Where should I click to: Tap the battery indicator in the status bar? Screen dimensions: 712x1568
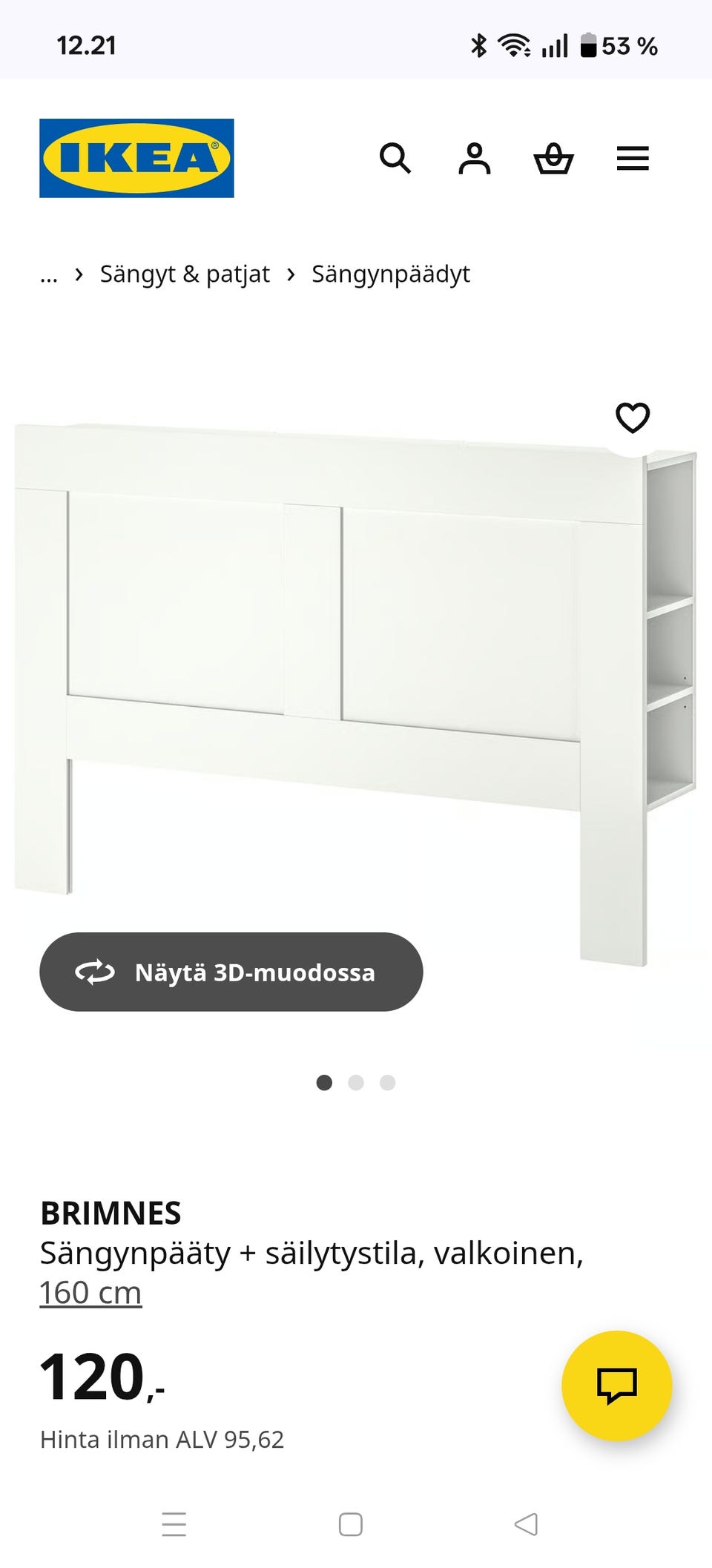[590, 45]
